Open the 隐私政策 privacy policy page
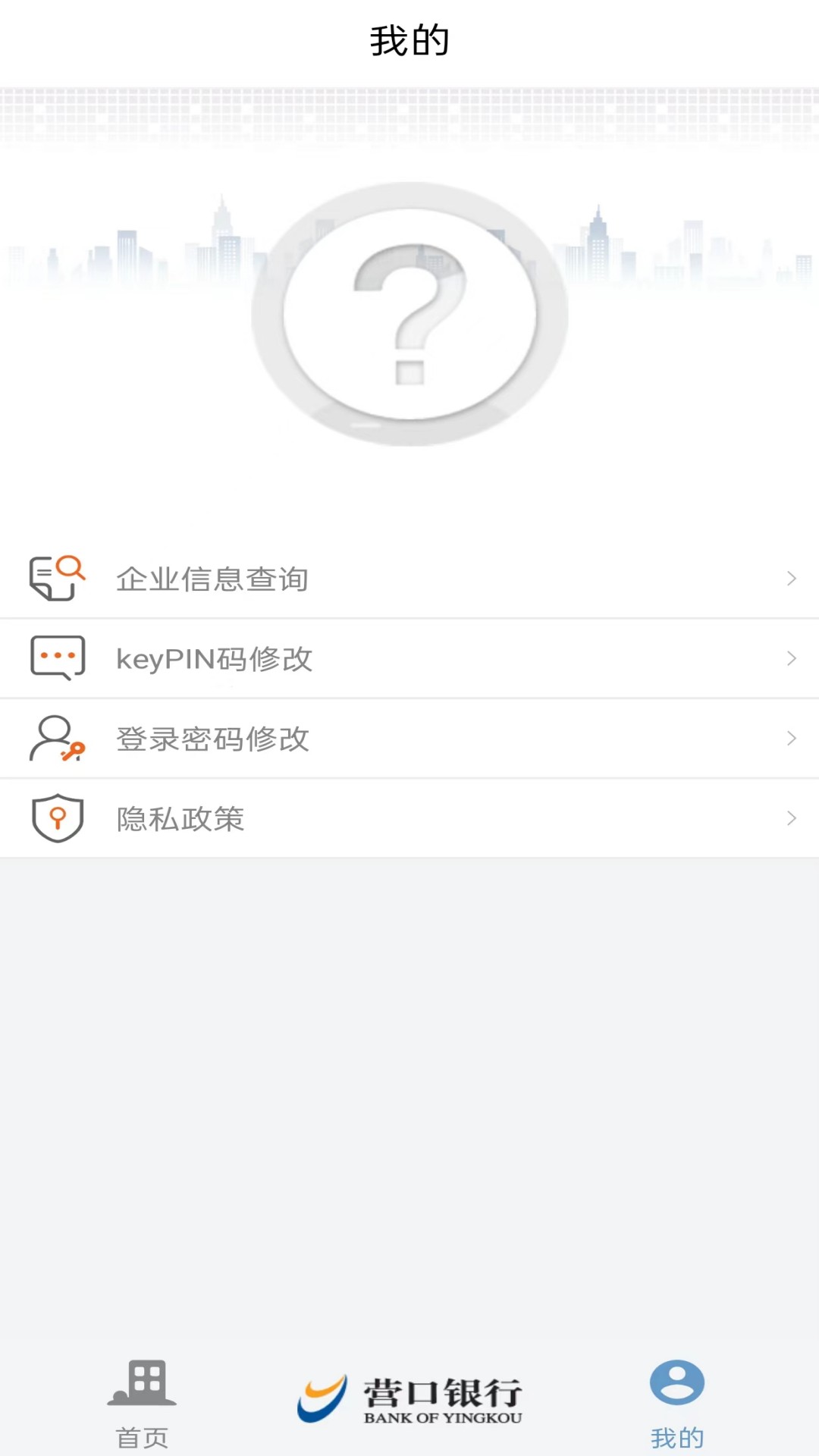Screen dimensions: 819x1456 [x=180, y=818]
